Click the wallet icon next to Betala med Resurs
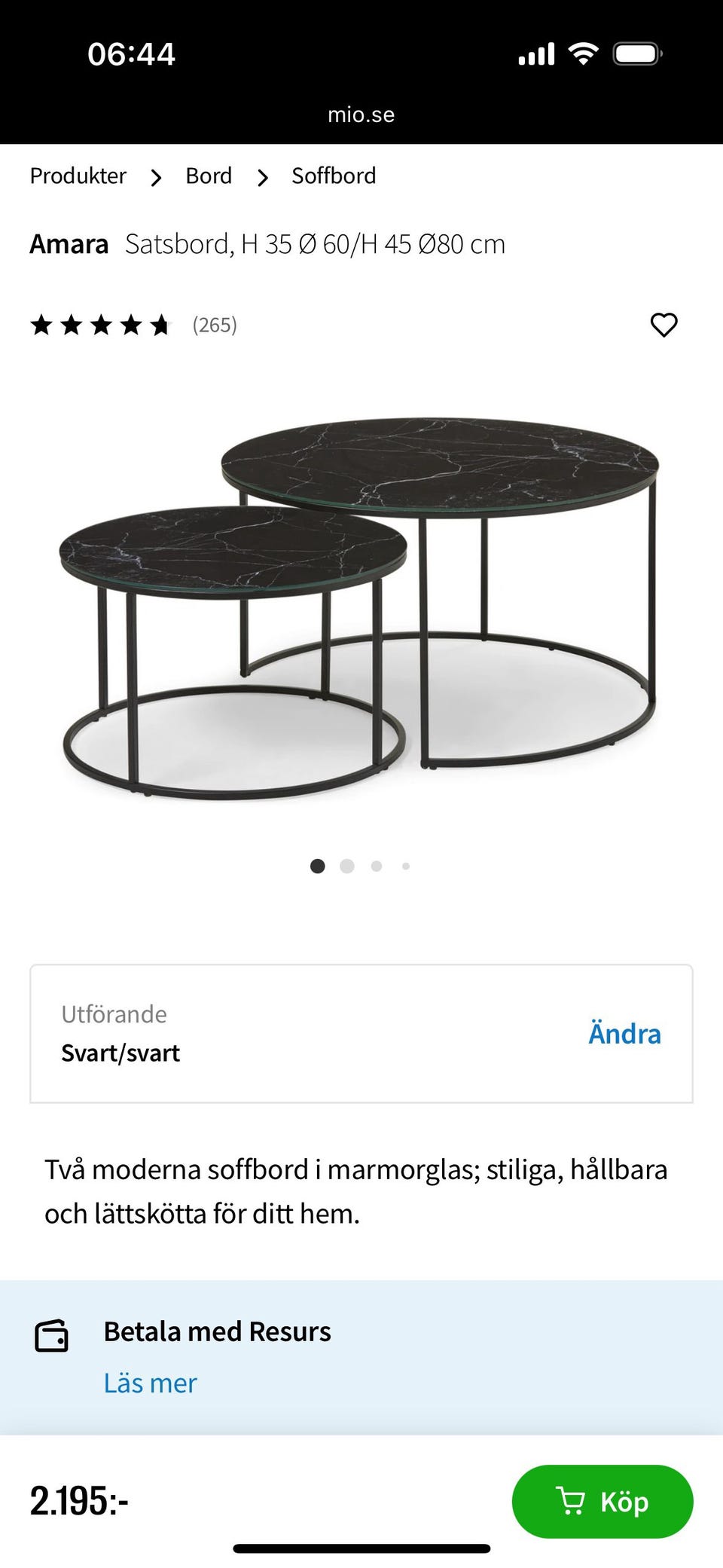This screenshot has width=723, height=1568. (50, 1331)
